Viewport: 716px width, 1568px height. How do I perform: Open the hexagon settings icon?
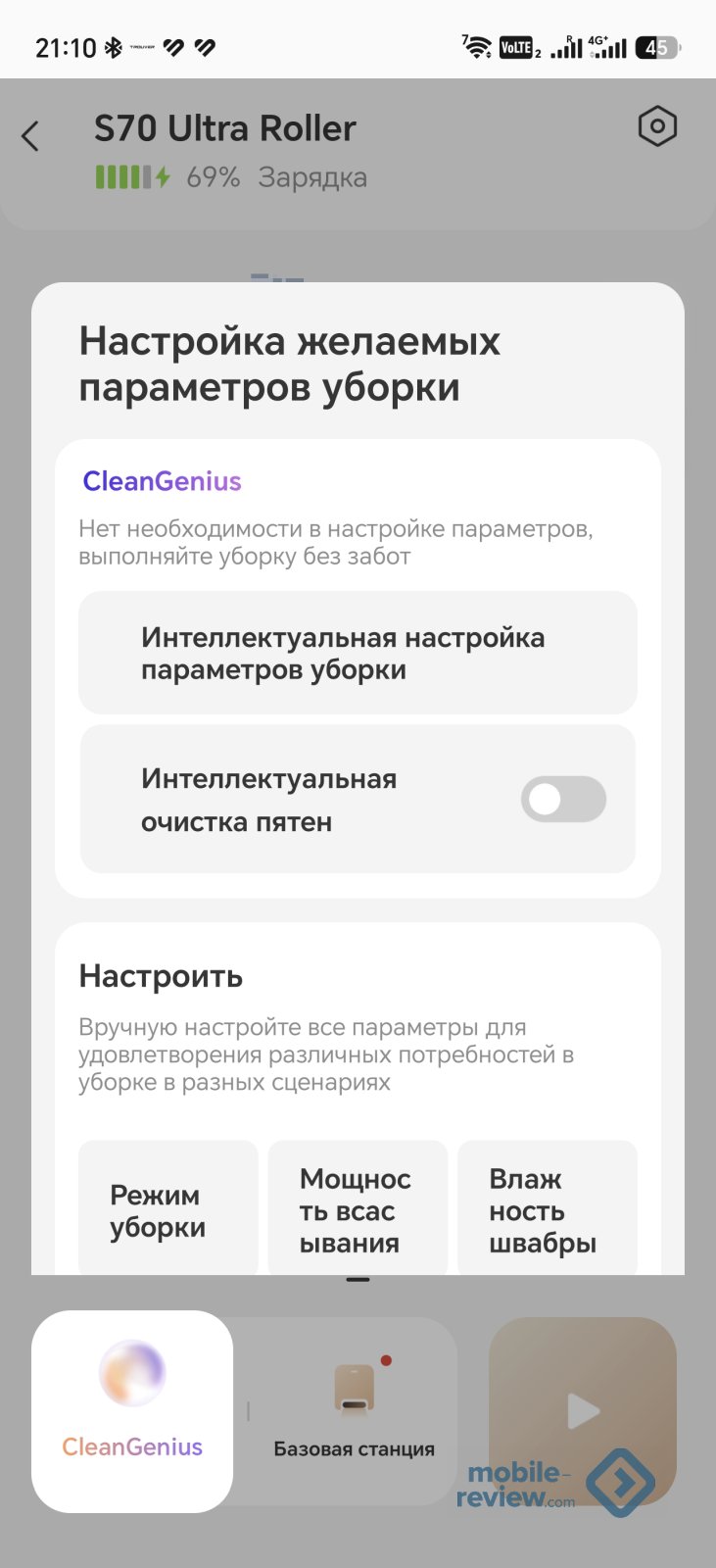tap(657, 126)
